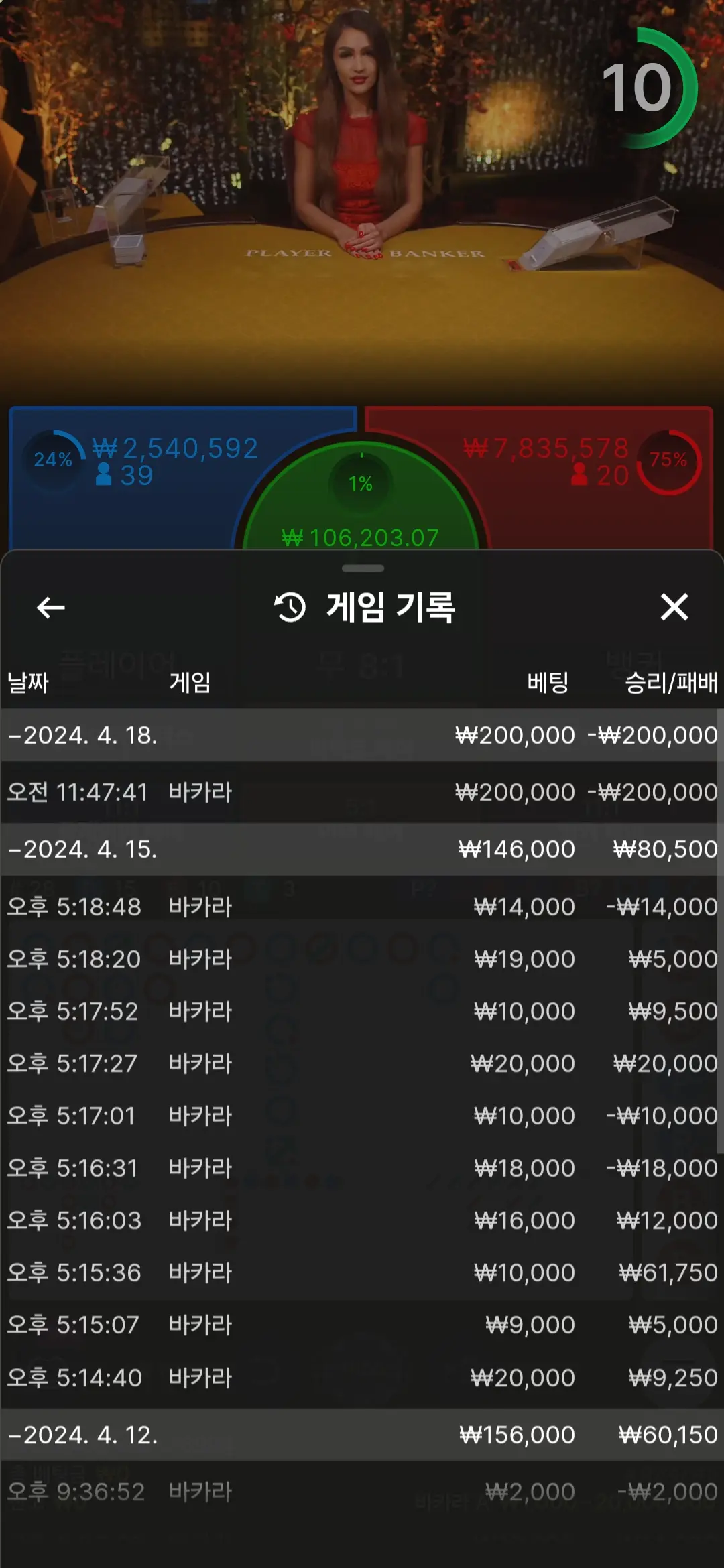This screenshot has height=1568, width=724.
Task: Collapse the 2024. 4. 18. date group
Action: pyautogui.click(x=362, y=736)
